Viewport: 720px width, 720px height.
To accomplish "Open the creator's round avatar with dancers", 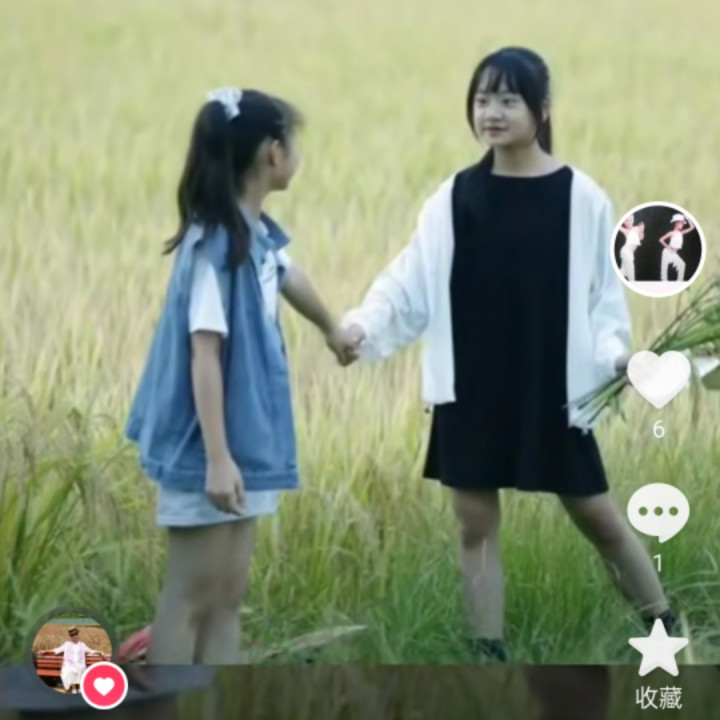I will tap(658, 249).
